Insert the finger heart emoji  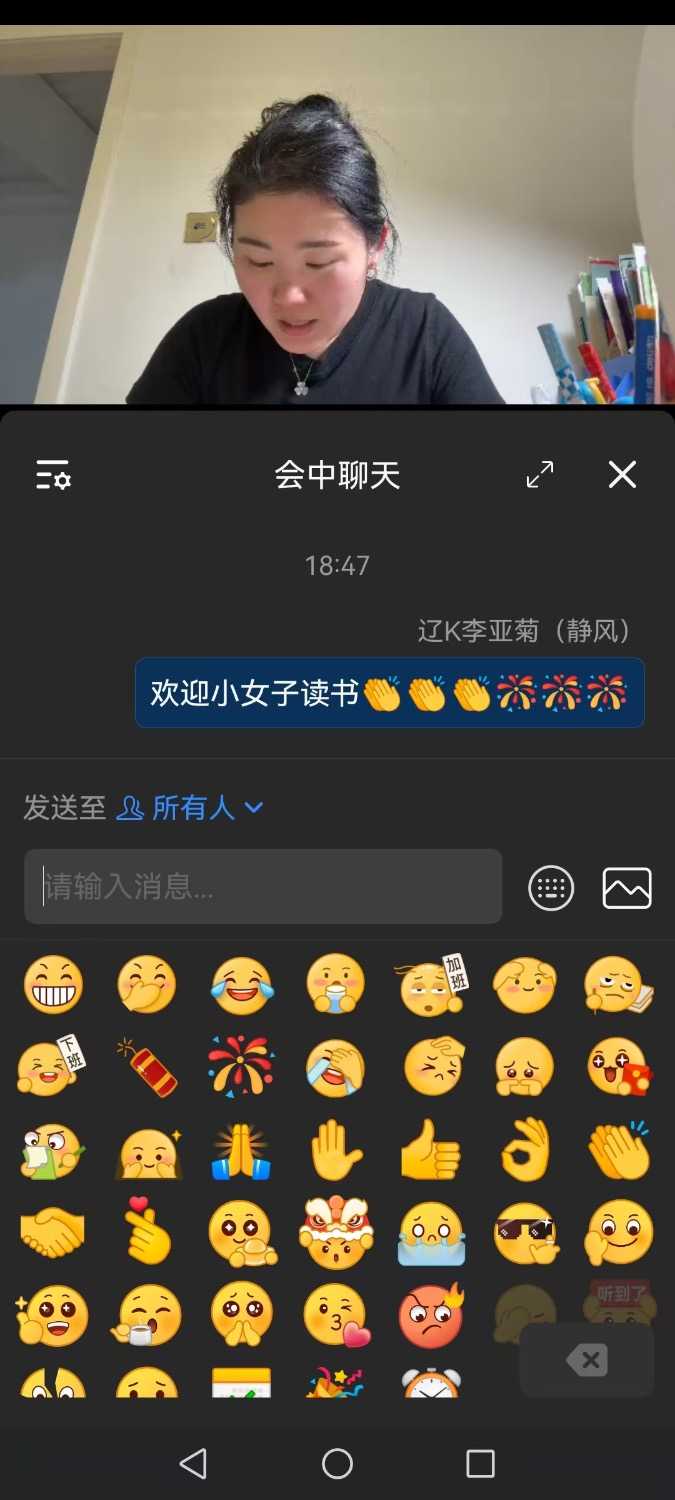[147, 1233]
